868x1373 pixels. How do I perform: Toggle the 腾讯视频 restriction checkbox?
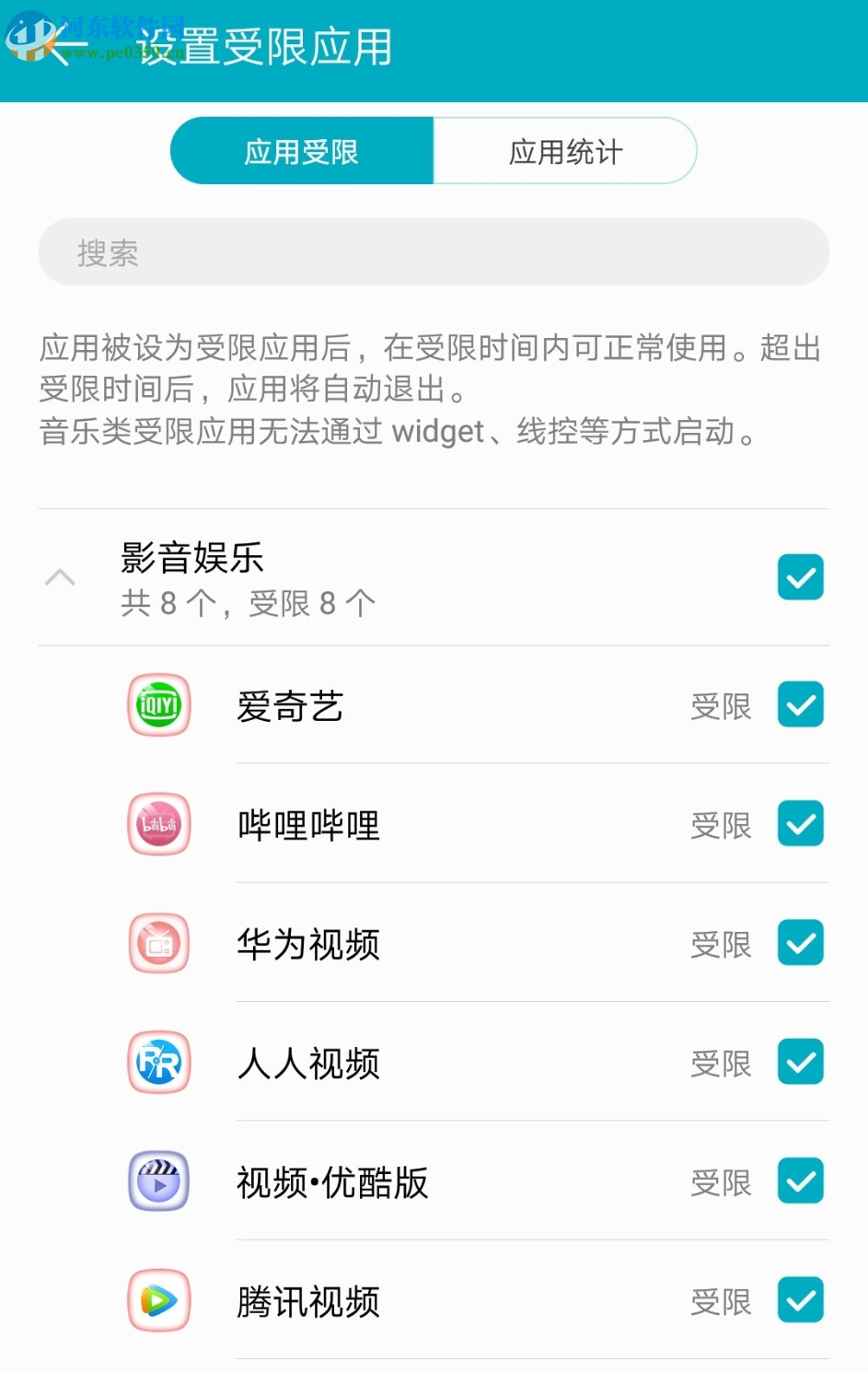coord(800,1300)
